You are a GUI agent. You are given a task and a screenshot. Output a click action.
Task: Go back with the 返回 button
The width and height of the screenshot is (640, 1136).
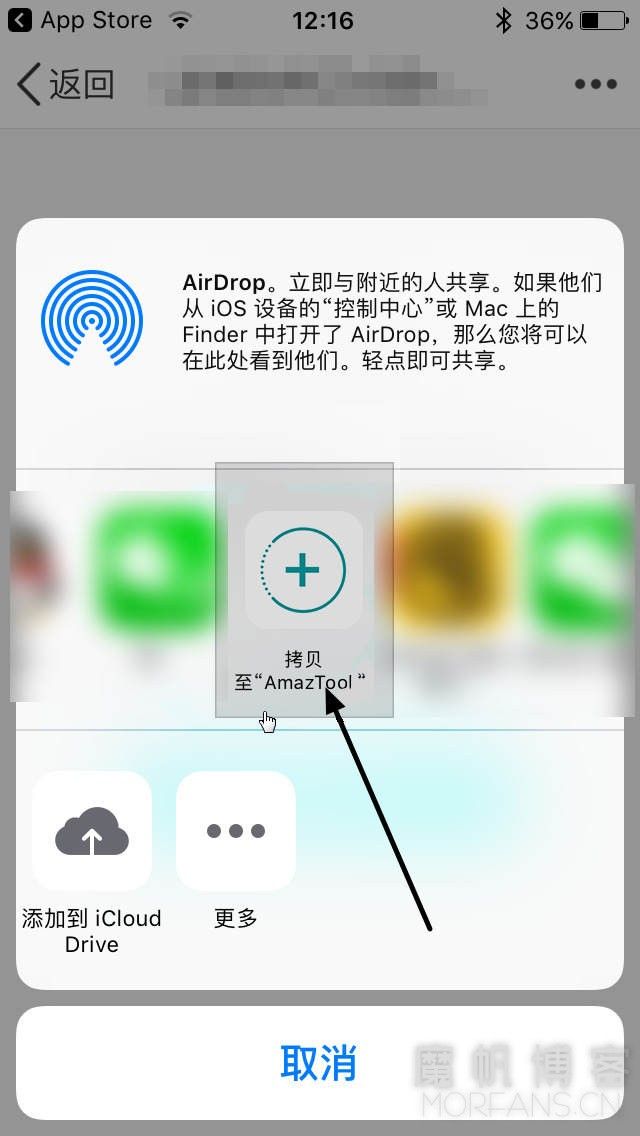pos(65,84)
